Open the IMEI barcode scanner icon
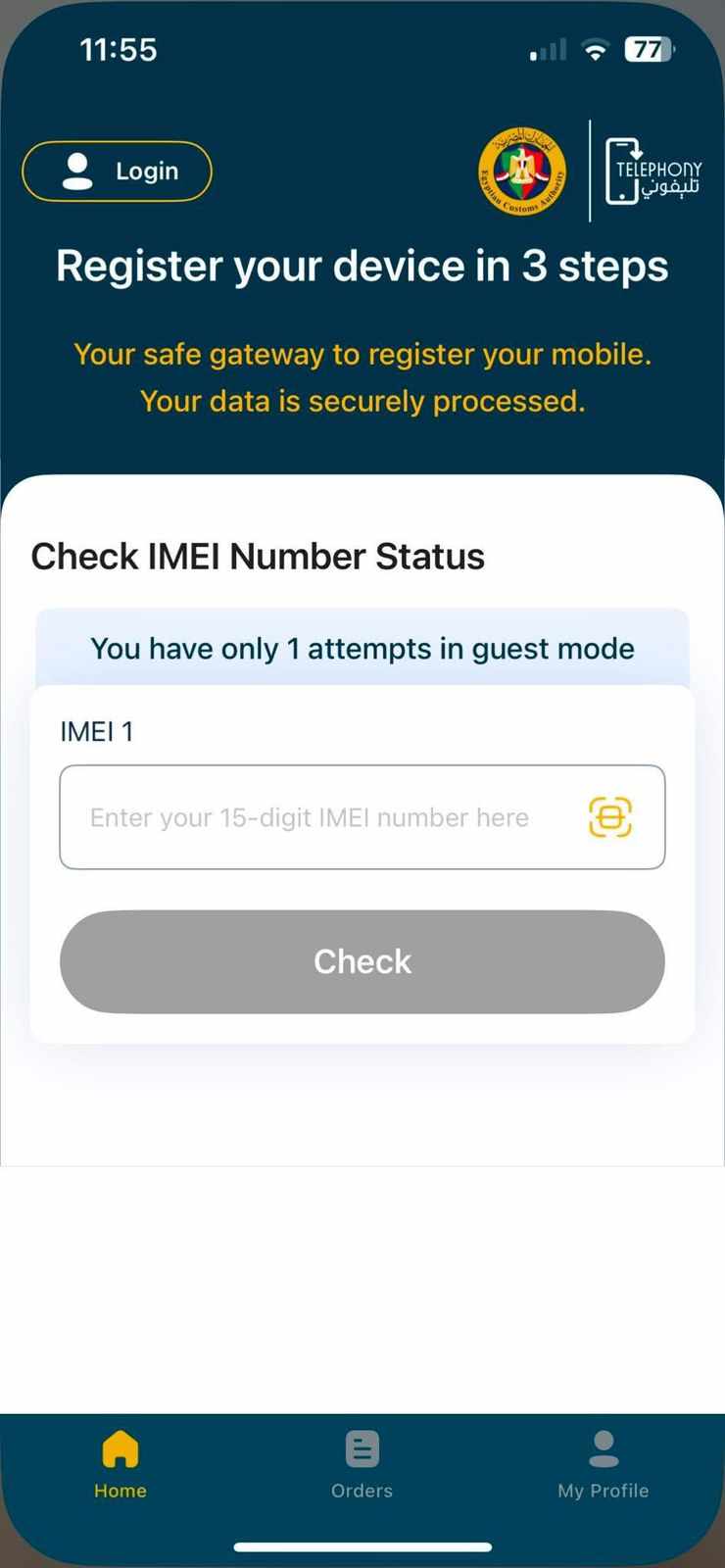The width and height of the screenshot is (725, 1568). tap(610, 817)
